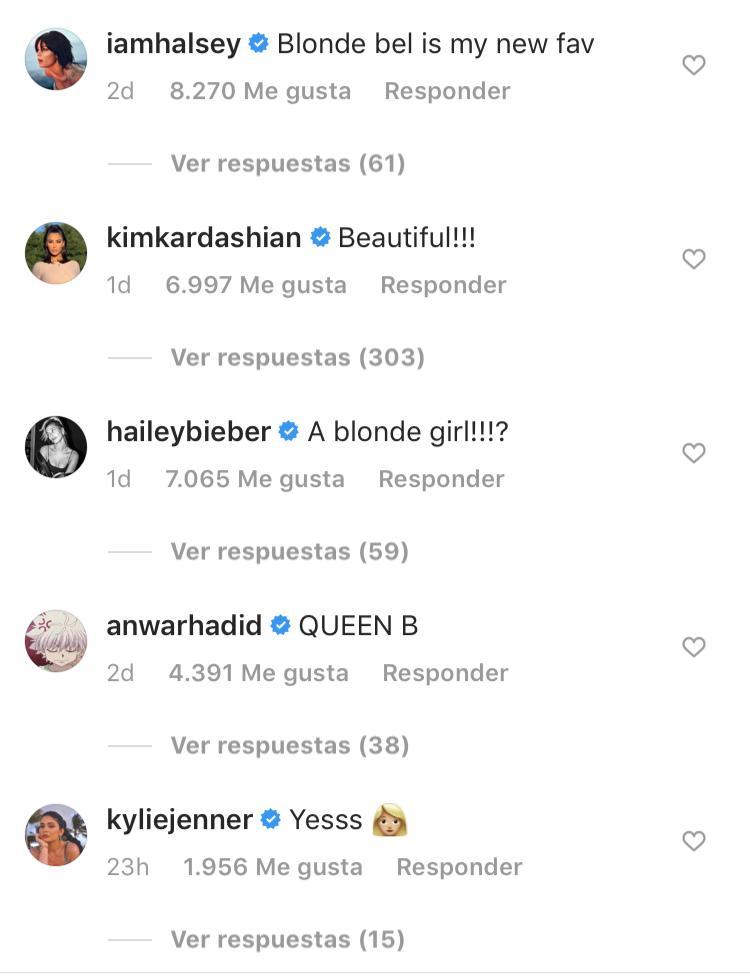750x978 pixels.
Task: View 15 replies to kyliejenner
Action: 287,939
